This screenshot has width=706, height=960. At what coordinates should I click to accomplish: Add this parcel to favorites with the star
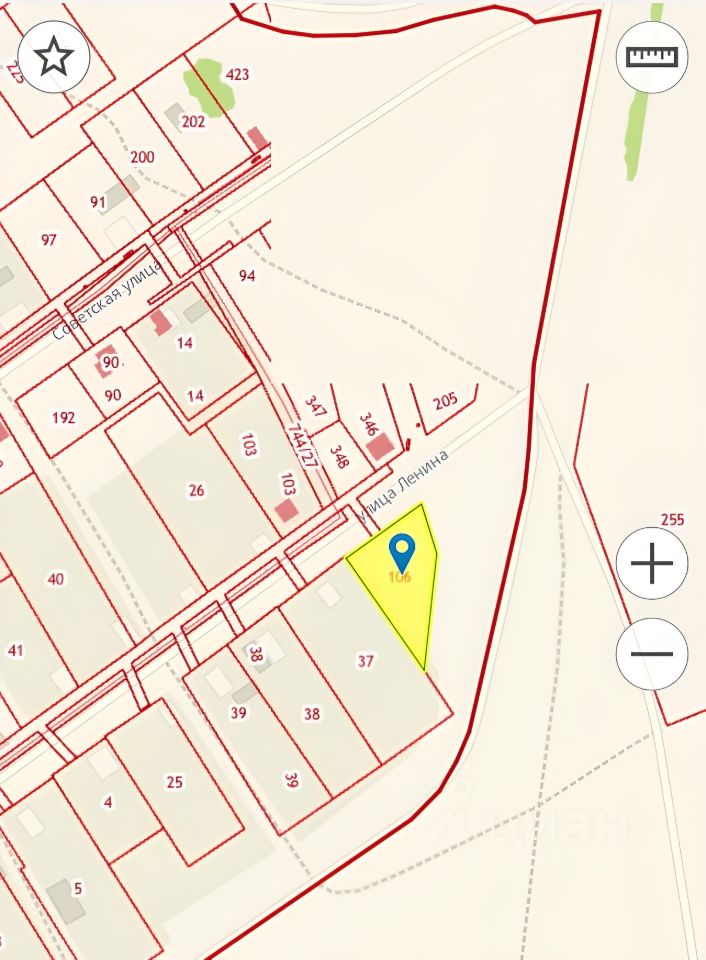54,57
